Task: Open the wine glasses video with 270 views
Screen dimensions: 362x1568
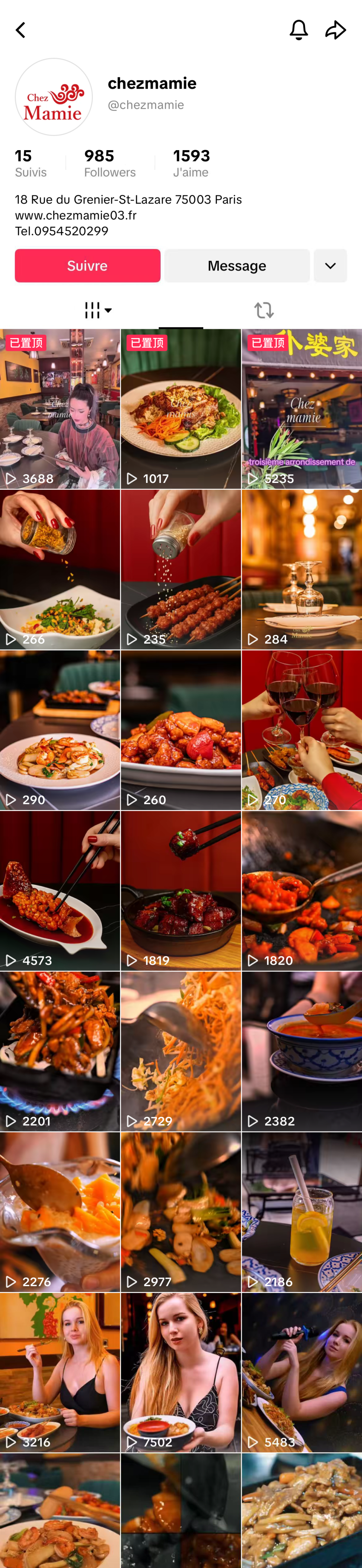Action: tap(302, 730)
